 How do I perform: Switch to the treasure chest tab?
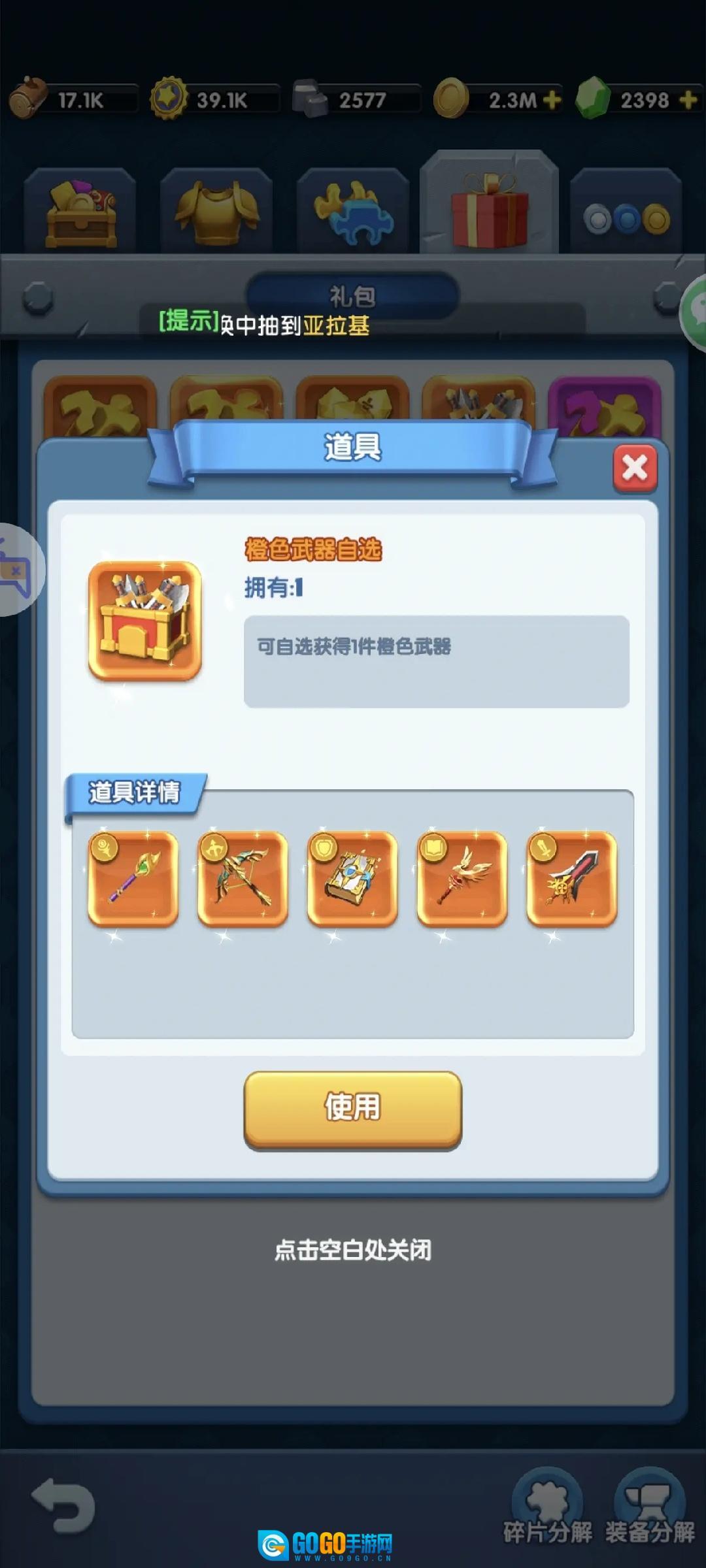pyautogui.click(x=80, y=212)
